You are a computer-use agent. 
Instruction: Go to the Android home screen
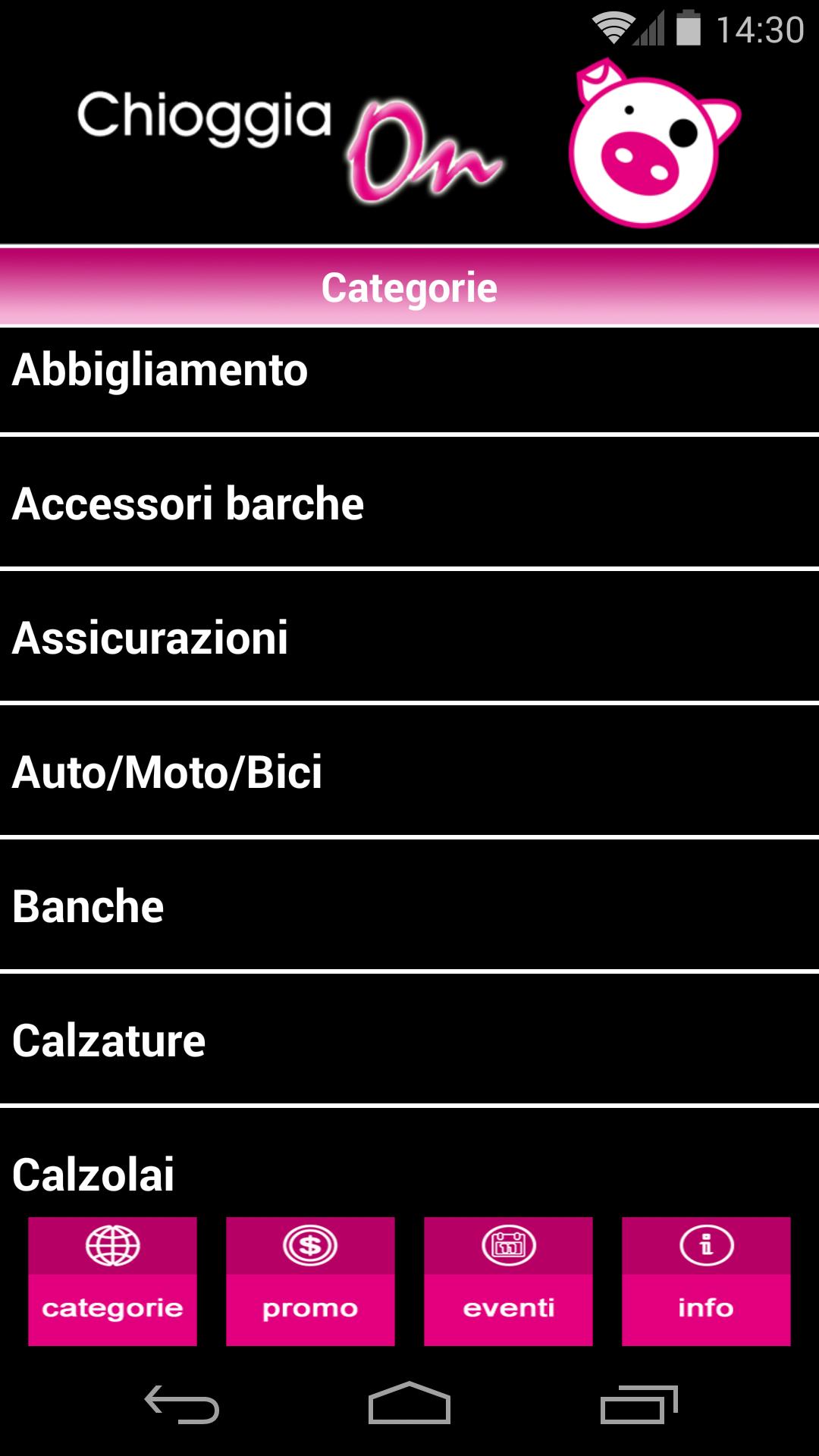coord(409,1404)
